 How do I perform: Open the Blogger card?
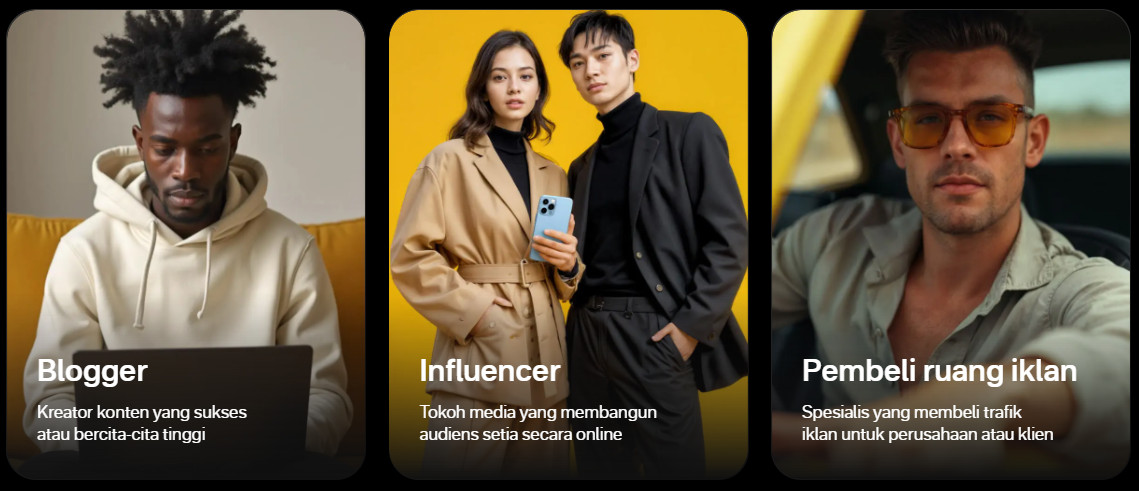[x=186, y=245]
